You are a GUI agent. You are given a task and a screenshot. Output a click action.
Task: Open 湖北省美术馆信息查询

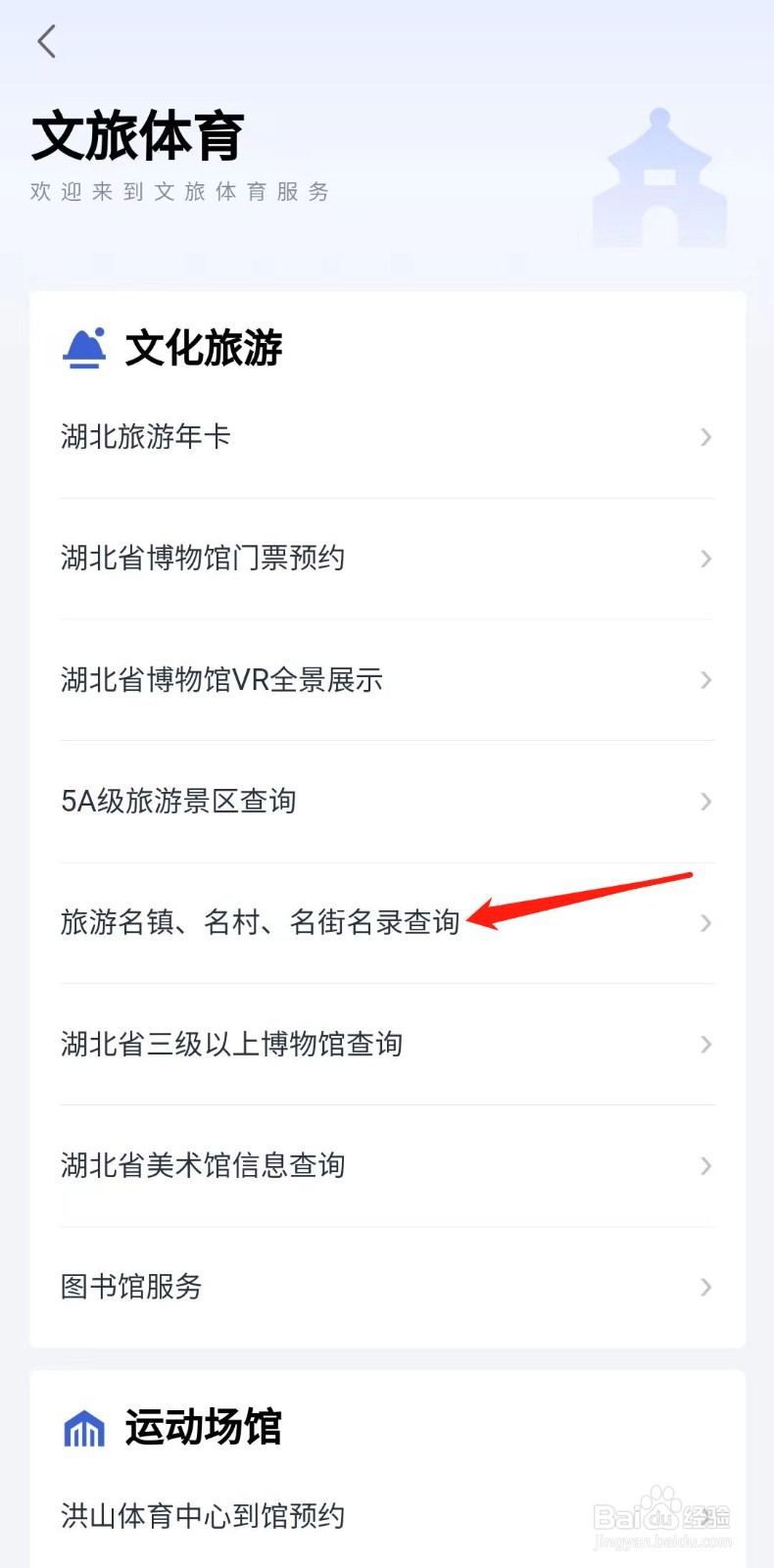[202, 1165]
